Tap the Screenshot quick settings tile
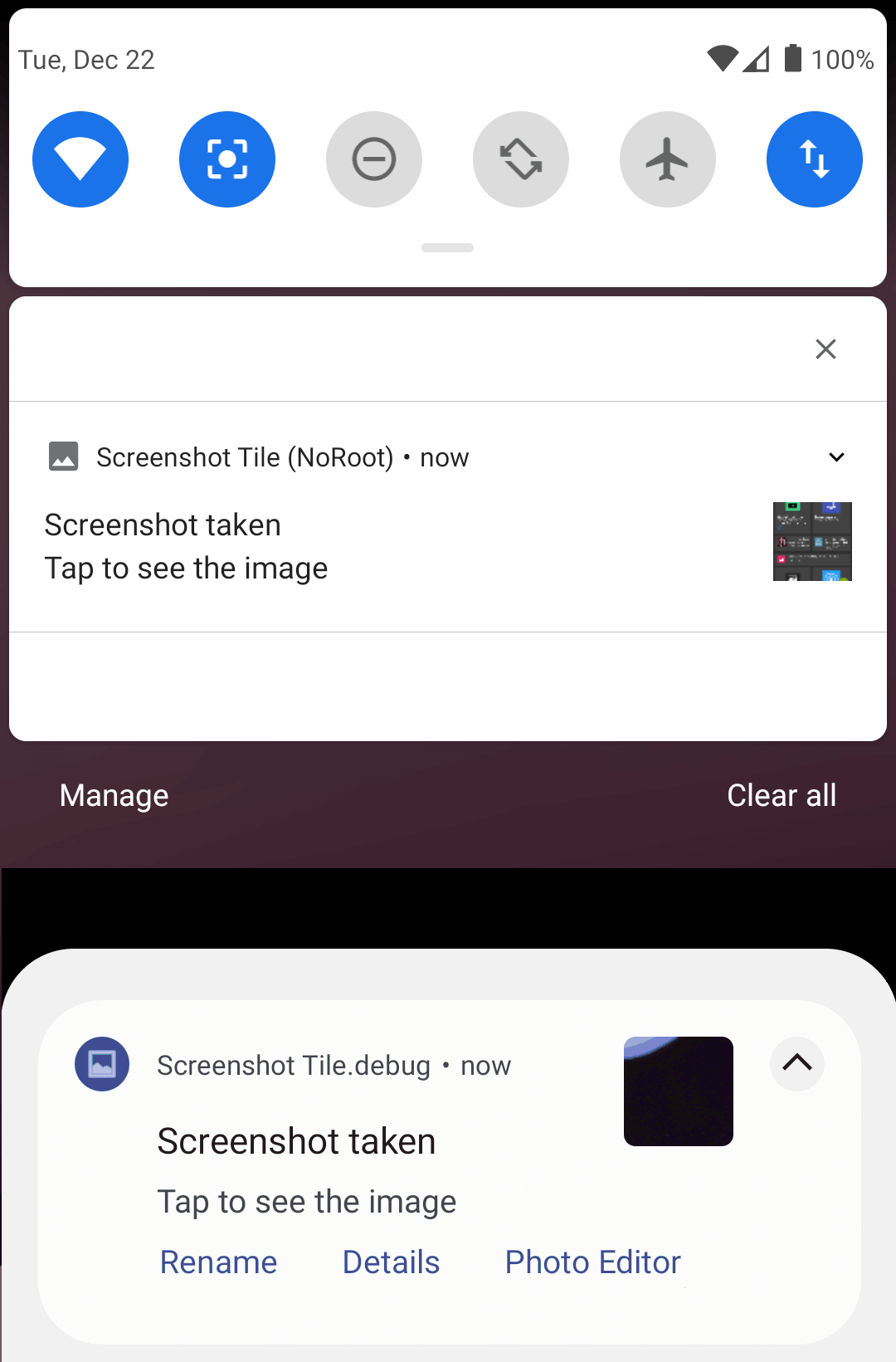The height and width of the screenshot is (1362, 896). click(x=227, y=159)
